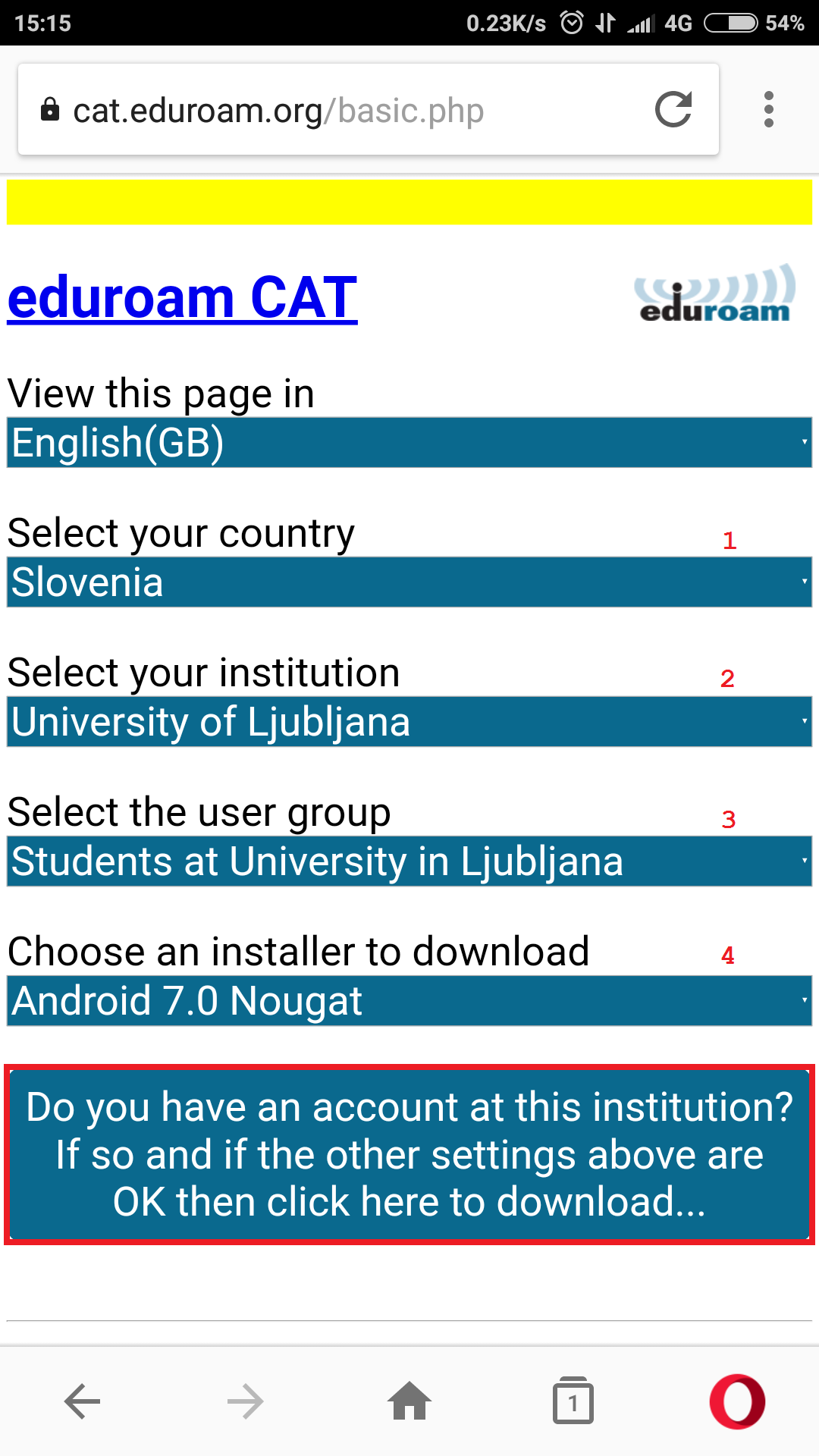Go back to the previous page
Screen dimensions: 819x1456
tap(83, 1401)
